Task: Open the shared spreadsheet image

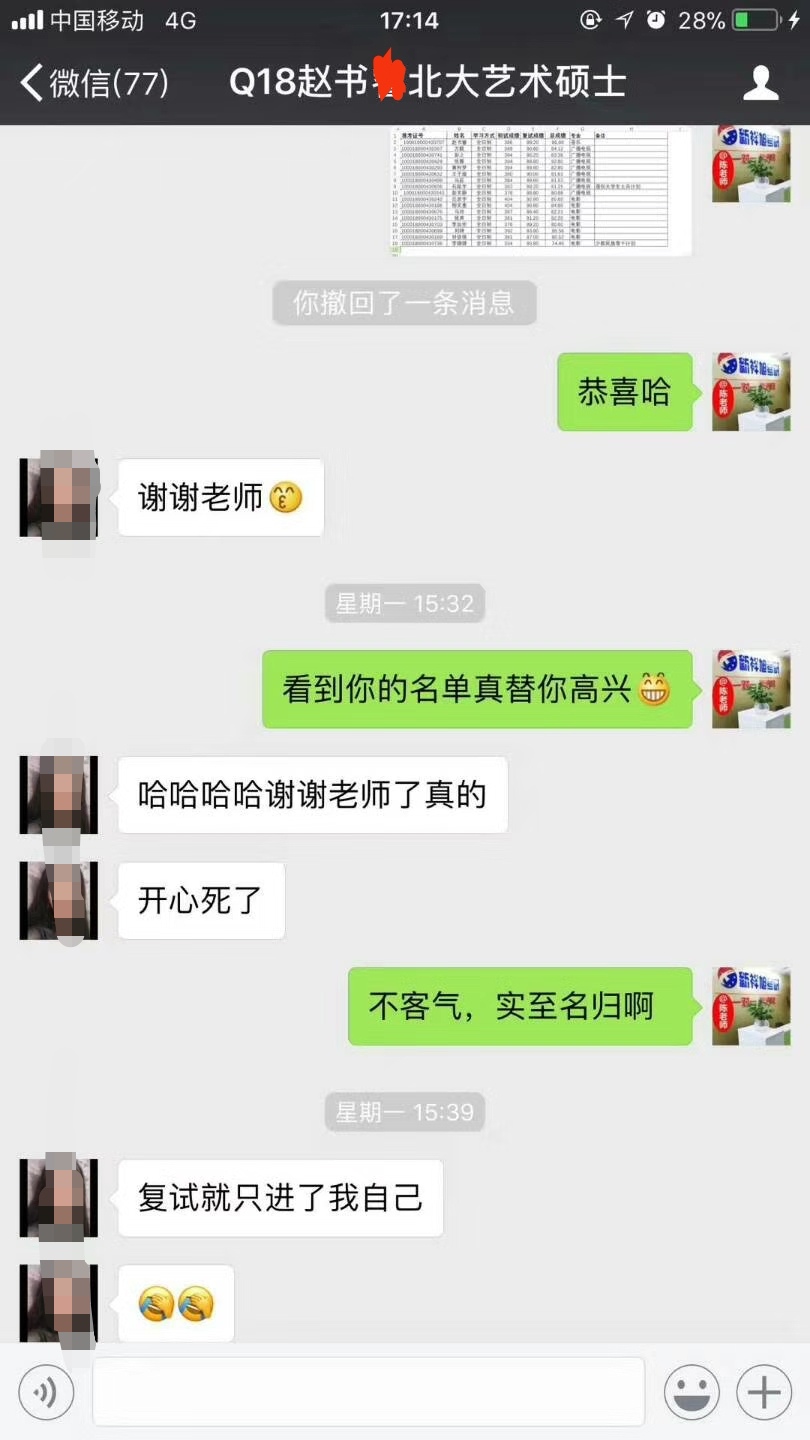Action: 540,190
